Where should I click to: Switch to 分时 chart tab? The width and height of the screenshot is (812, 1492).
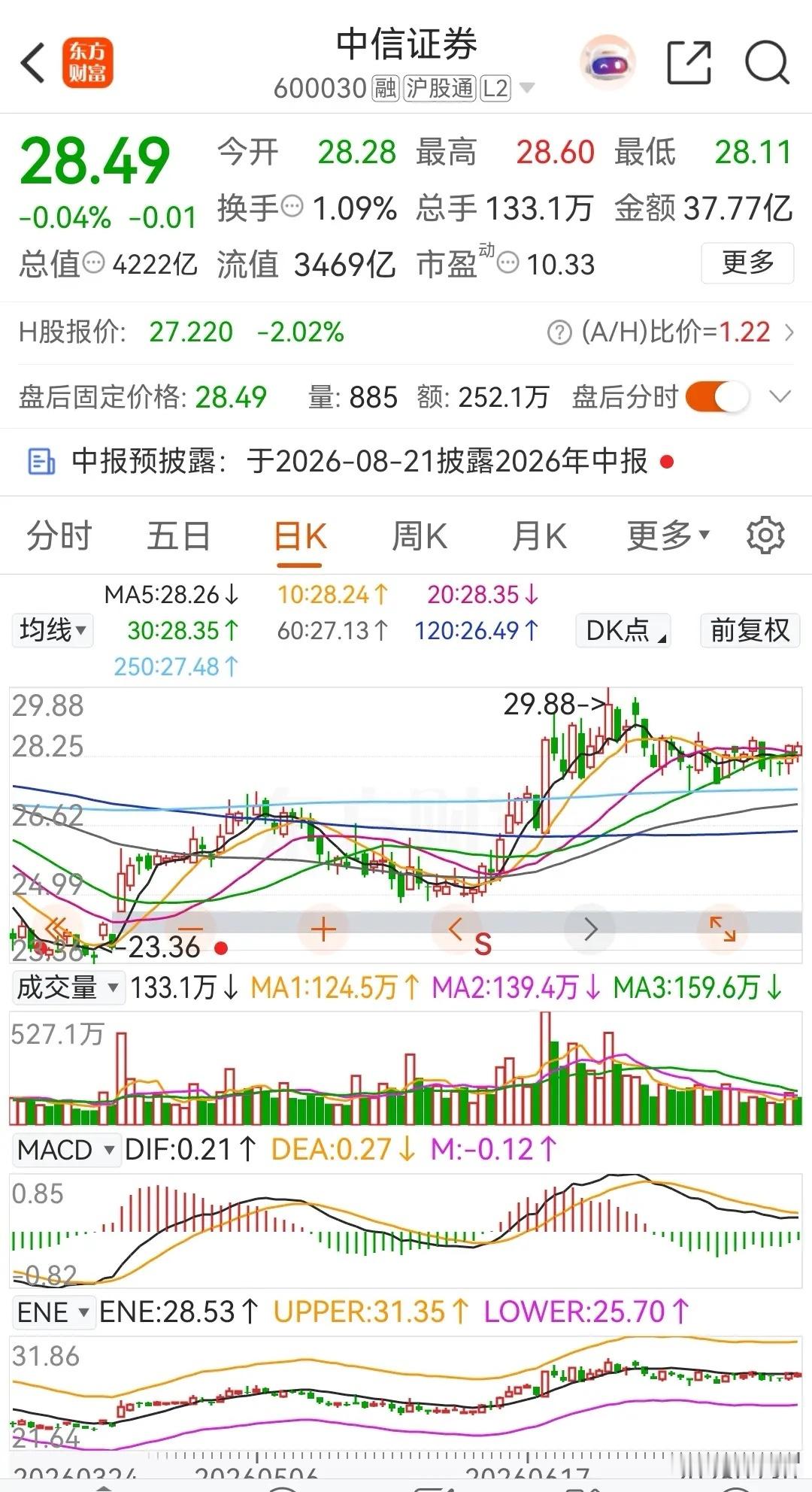59,537
